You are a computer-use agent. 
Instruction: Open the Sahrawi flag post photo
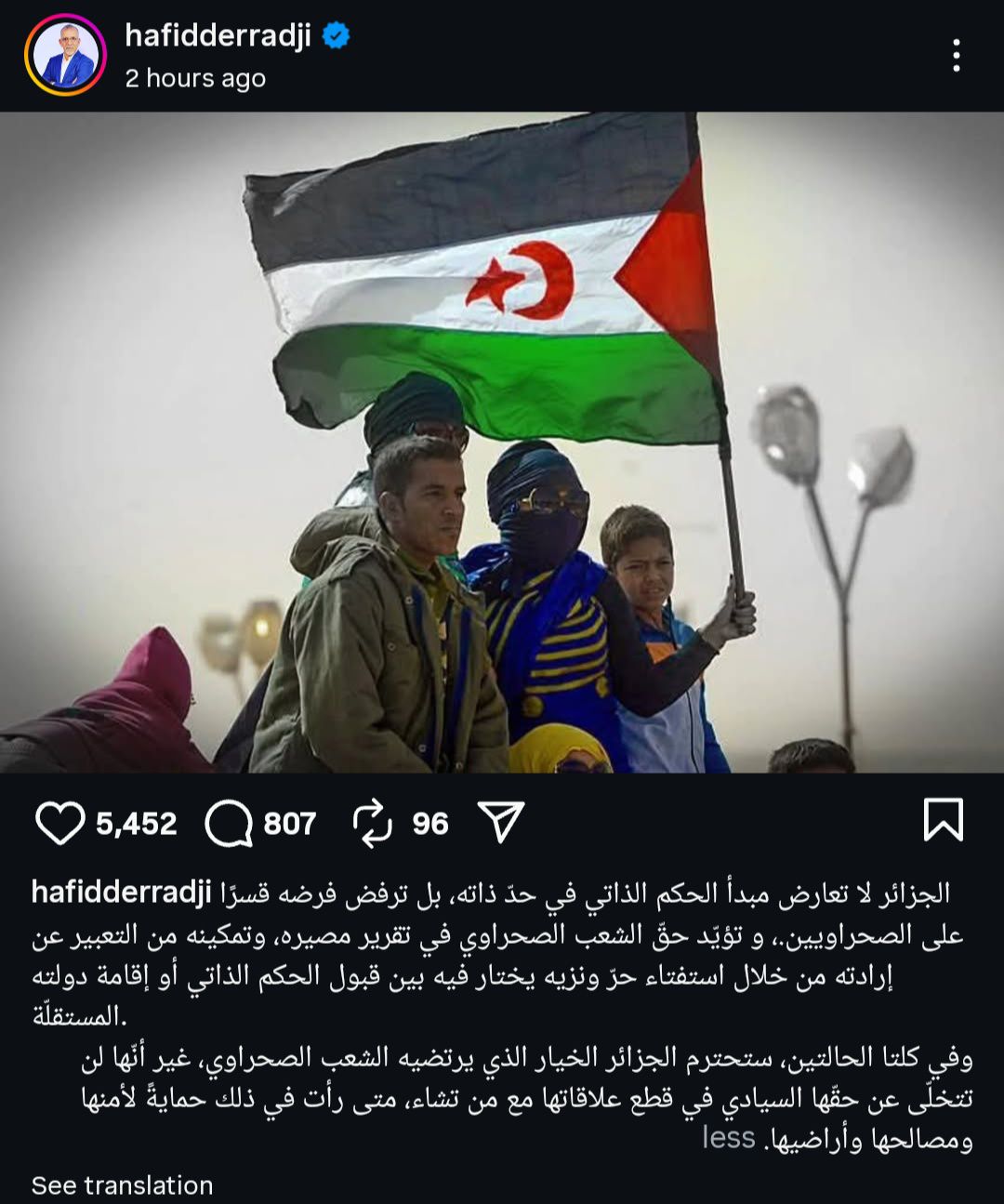tap(502, 442)
